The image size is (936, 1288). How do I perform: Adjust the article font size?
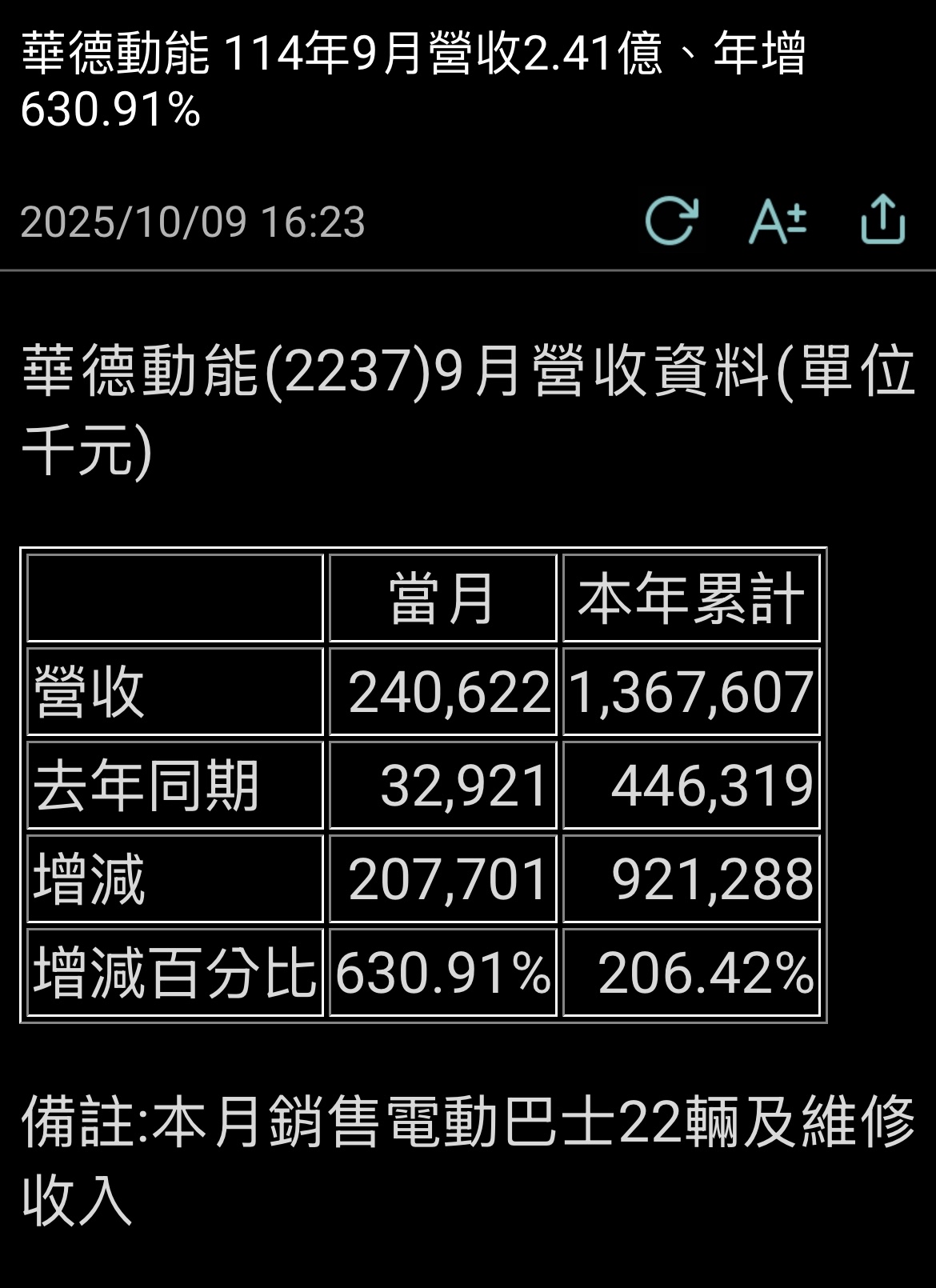point(777,220)
